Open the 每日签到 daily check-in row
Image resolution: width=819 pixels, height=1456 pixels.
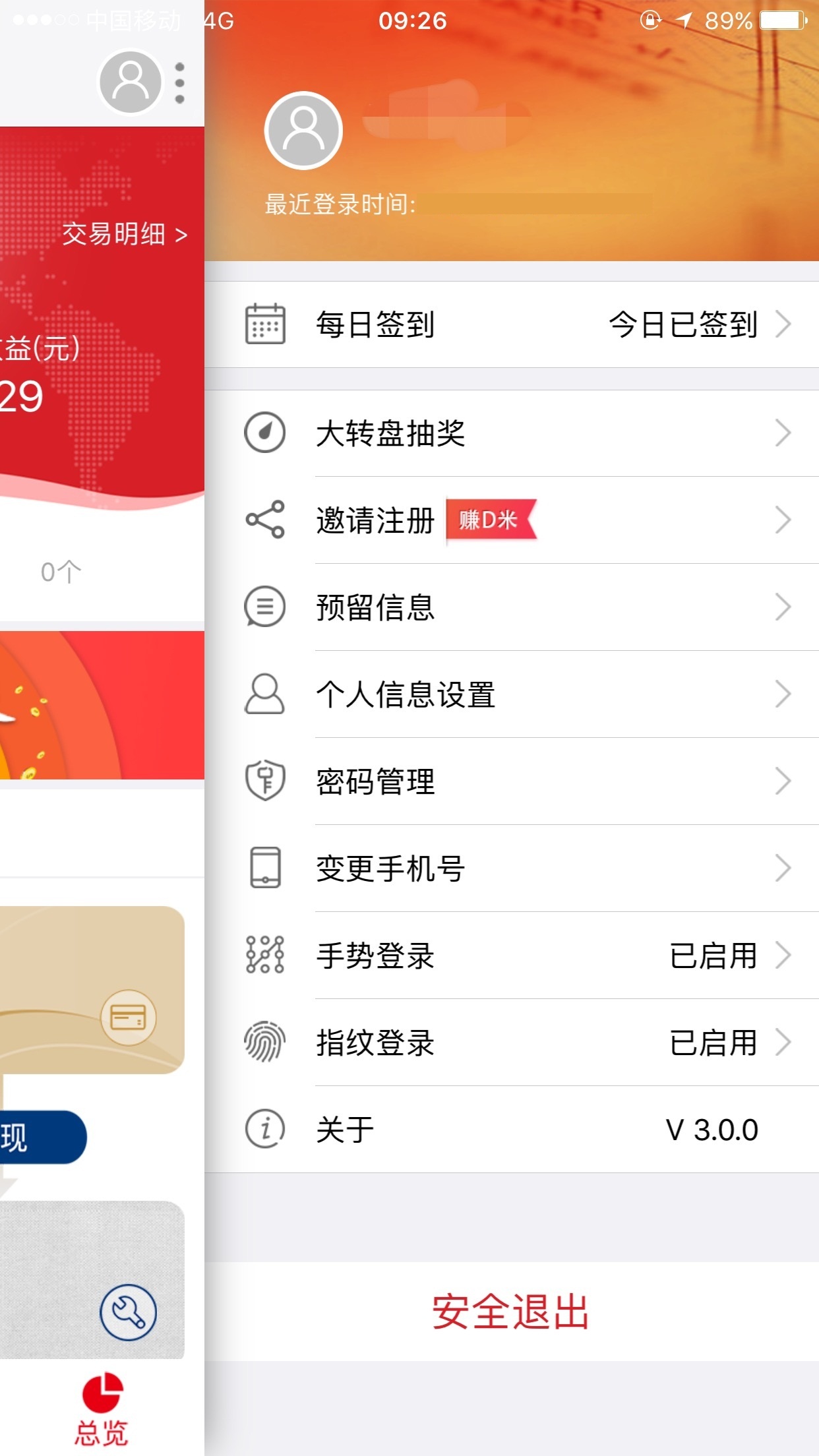pos(511,324)
